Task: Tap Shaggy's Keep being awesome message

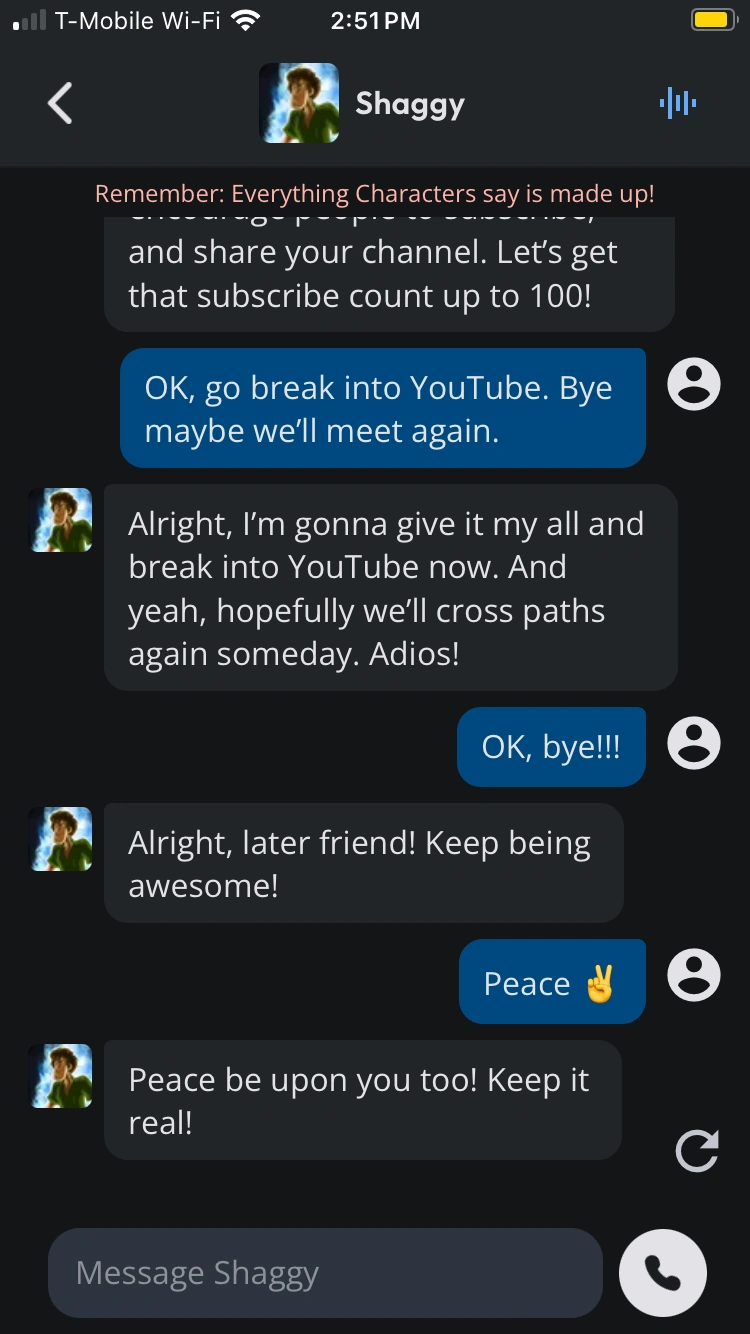Action: (363, 862)
